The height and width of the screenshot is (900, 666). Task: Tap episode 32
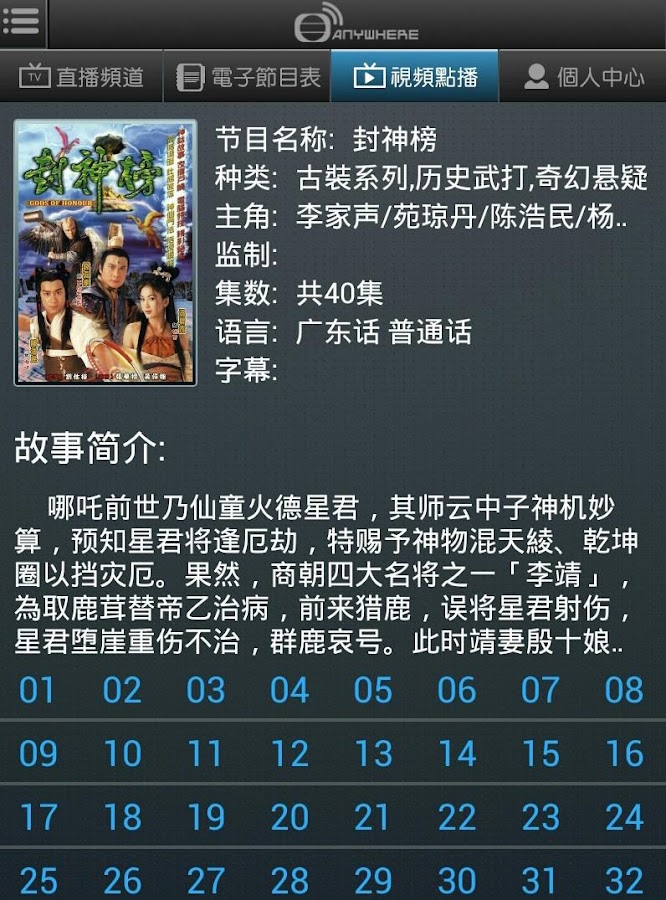(624, 880)
